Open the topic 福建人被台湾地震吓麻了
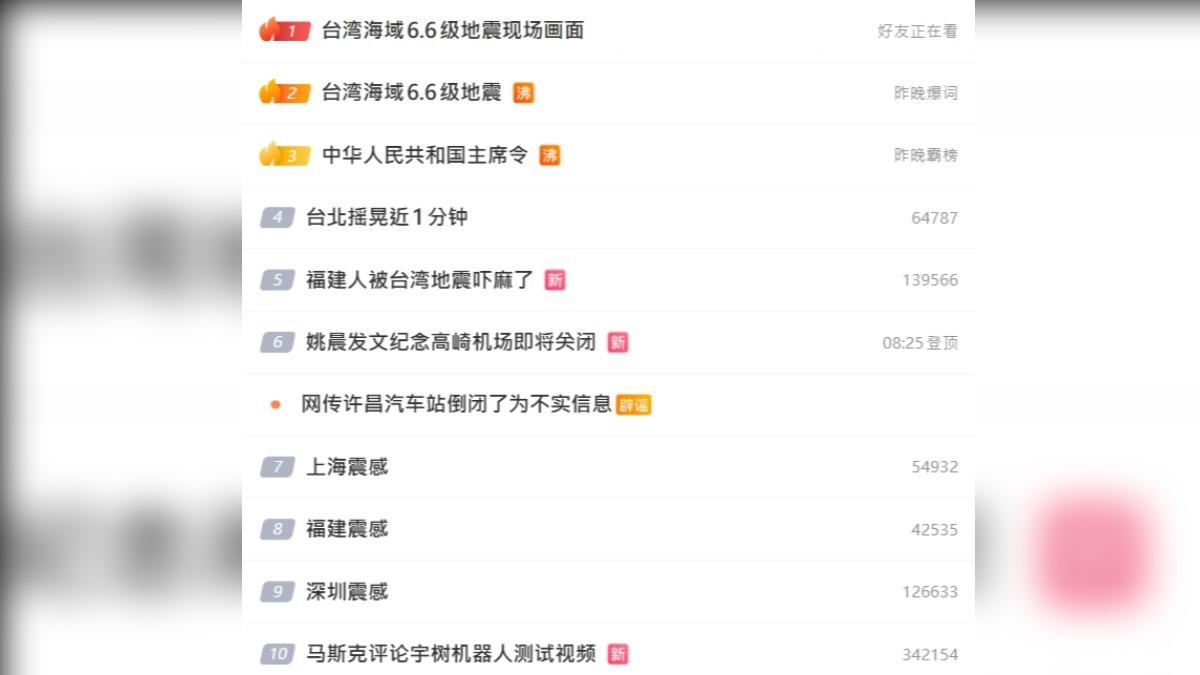The width and height of the screenshot is (1200, 675). click(x=420, y=280)
